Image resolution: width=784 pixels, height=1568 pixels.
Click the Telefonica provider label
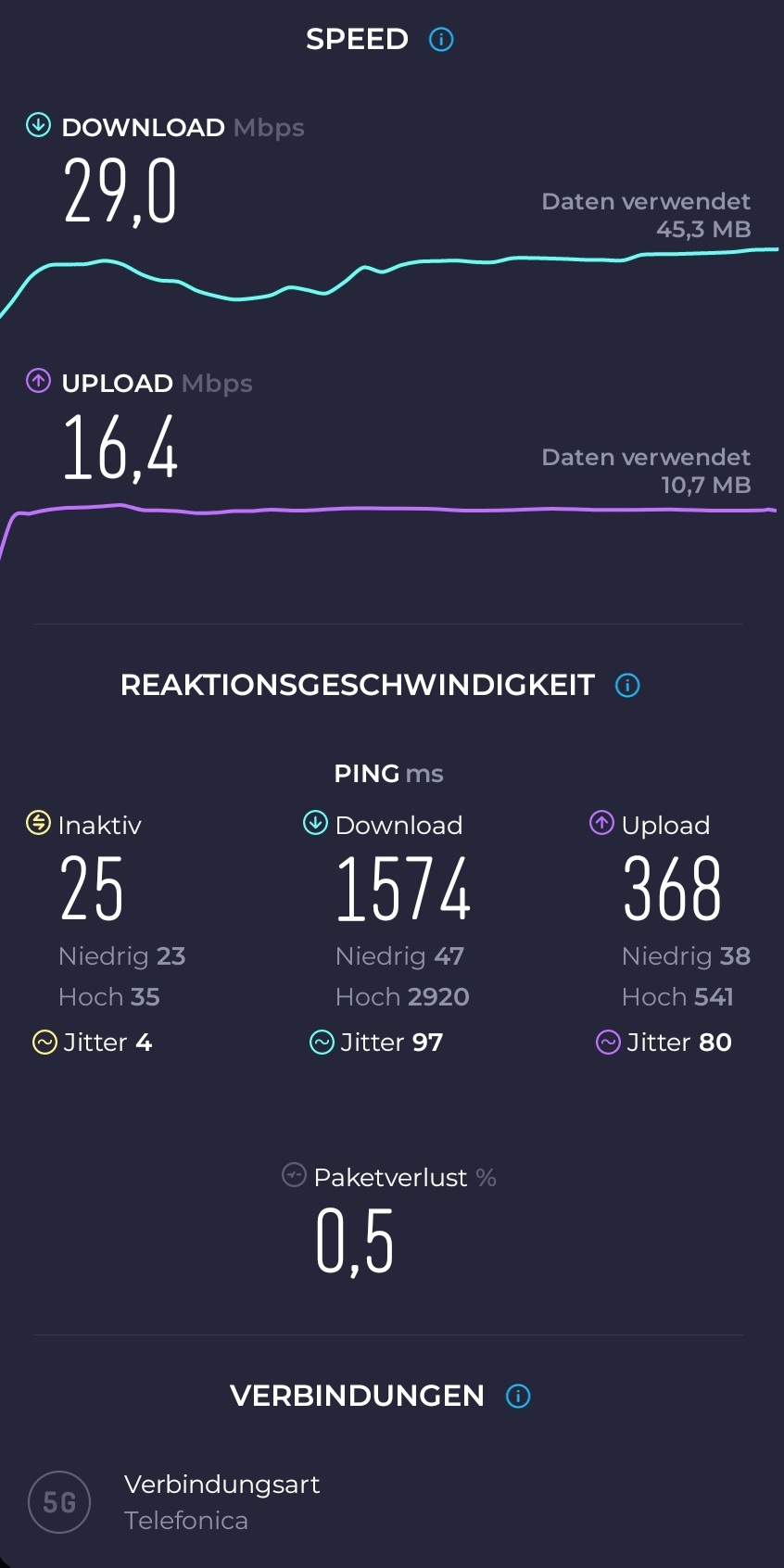click(185, 1520)
